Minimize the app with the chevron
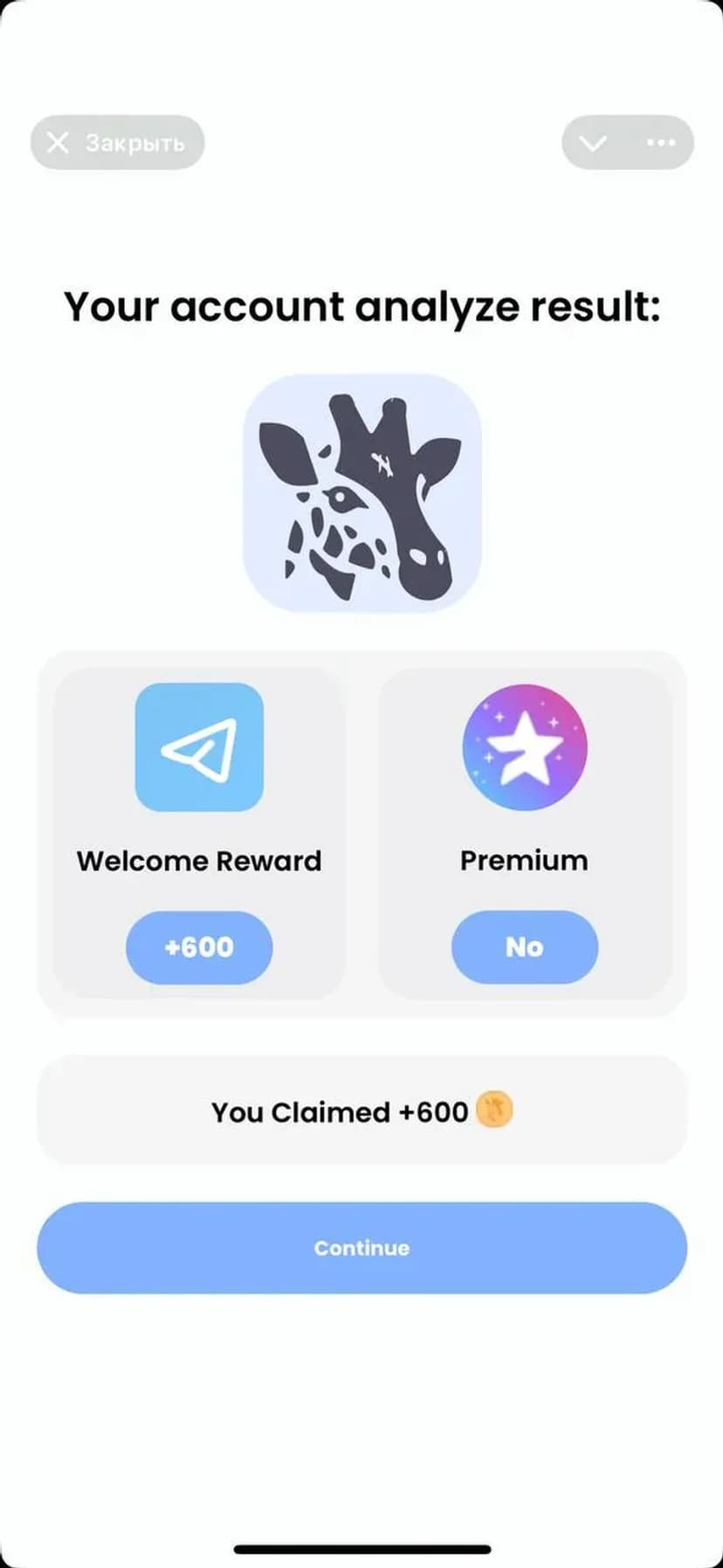 click(593, 142)
